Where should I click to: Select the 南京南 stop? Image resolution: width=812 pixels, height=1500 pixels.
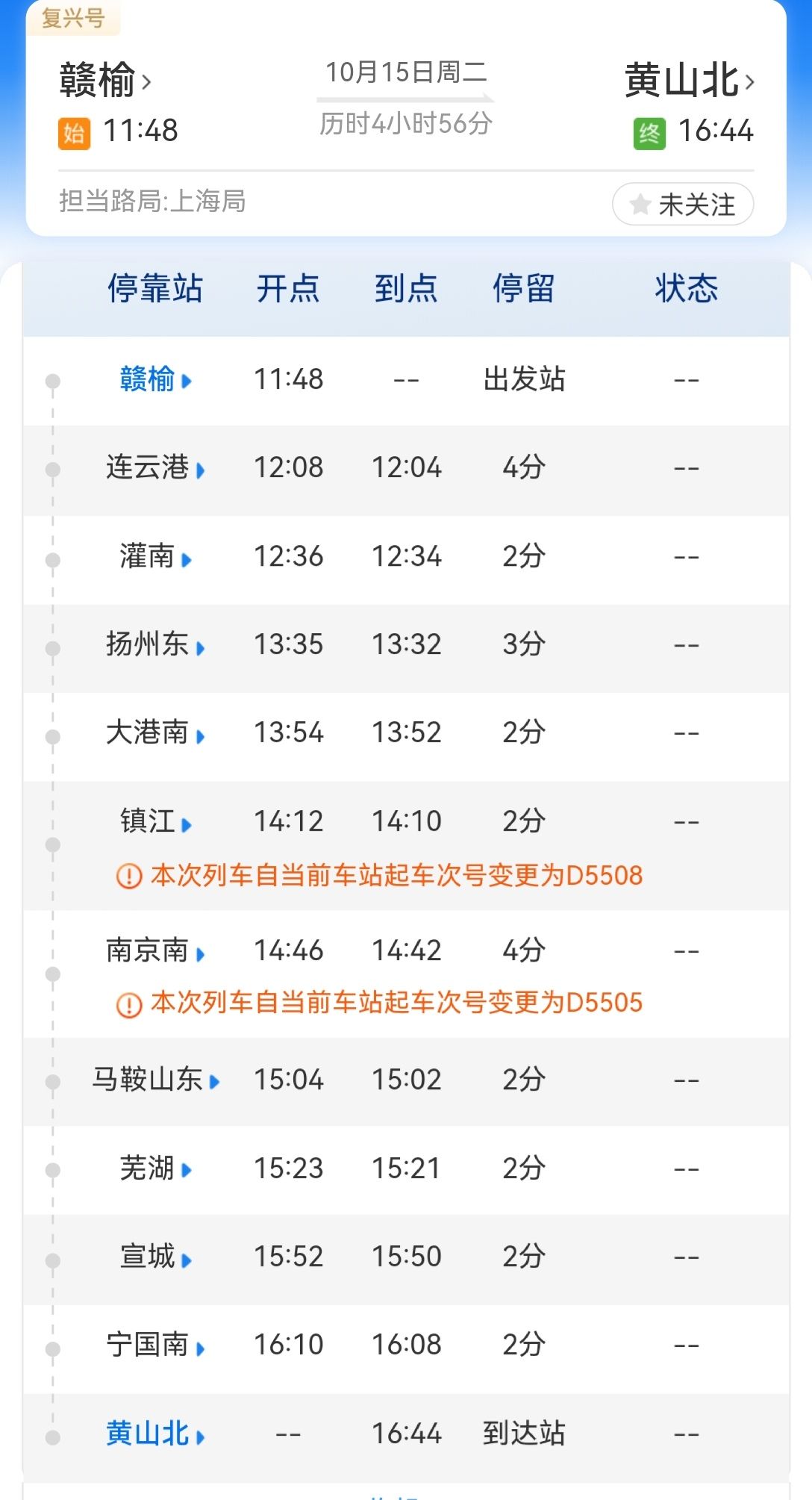pyautogui.click(x=406, y=974)
